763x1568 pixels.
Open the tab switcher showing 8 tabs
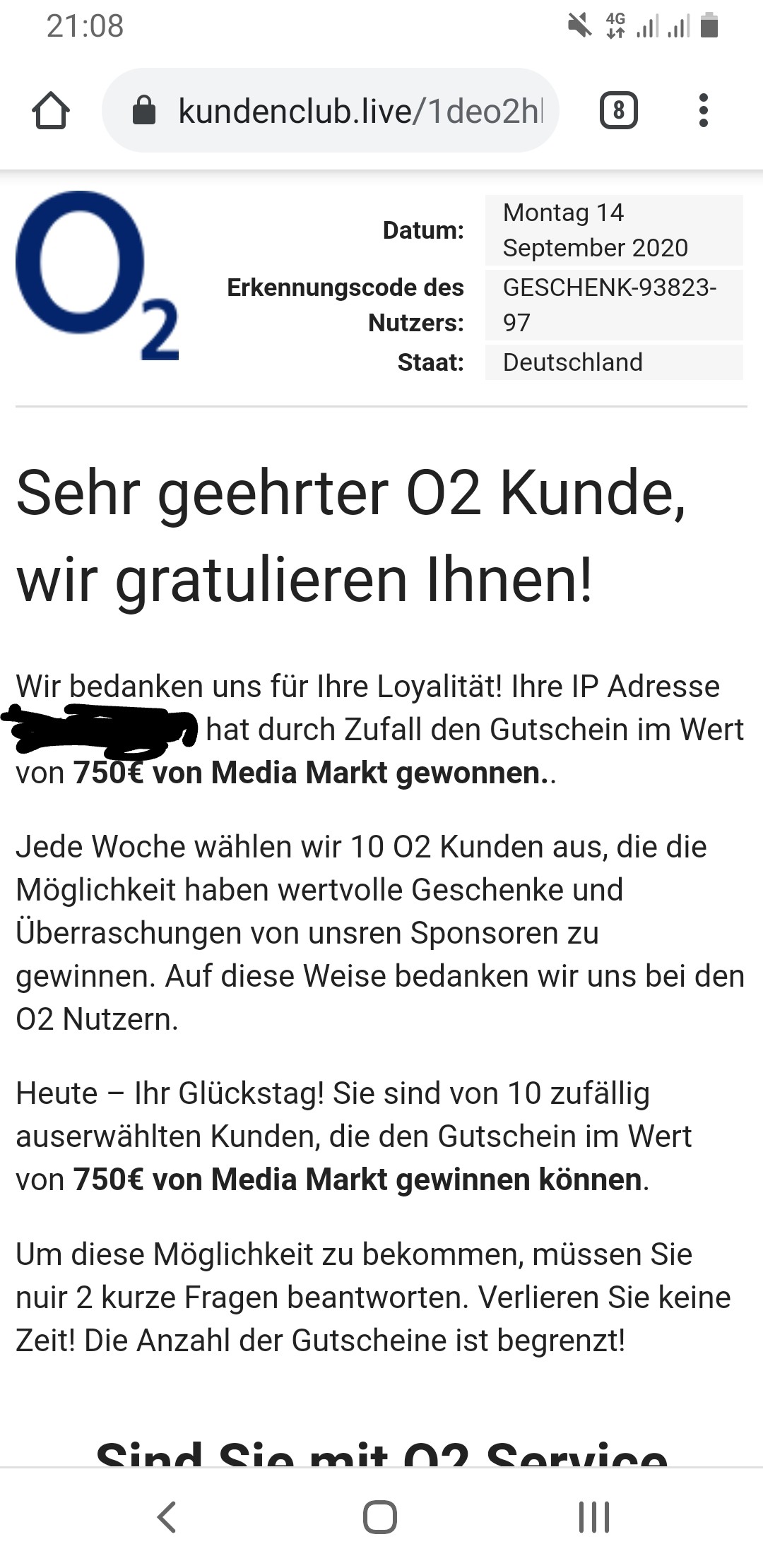pyautogui.click(x=618, y=111)
